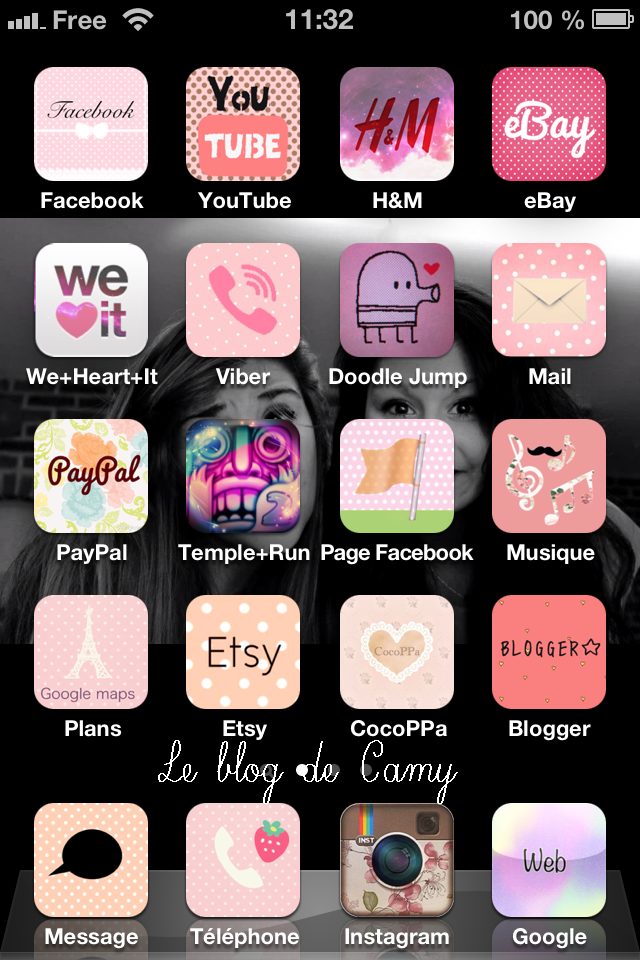Open the H&M app
Screen dimensions: 640x960
click(x=396, y=124)
